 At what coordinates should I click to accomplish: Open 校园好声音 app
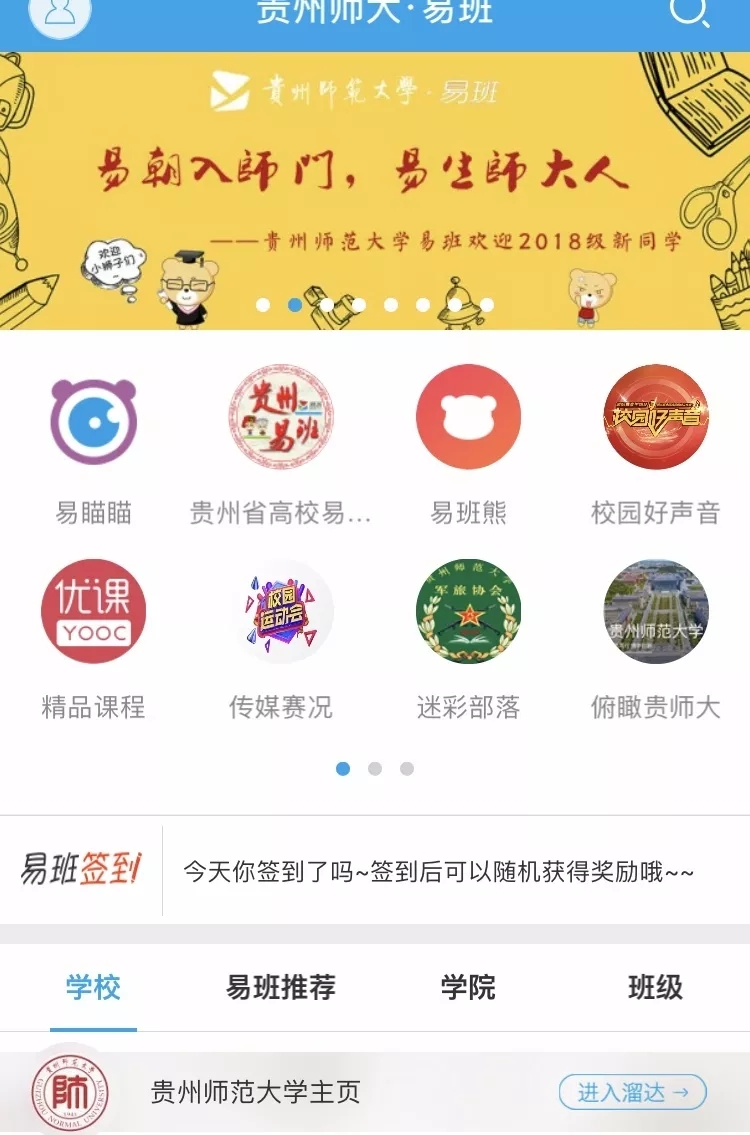[x=656, y=417]
